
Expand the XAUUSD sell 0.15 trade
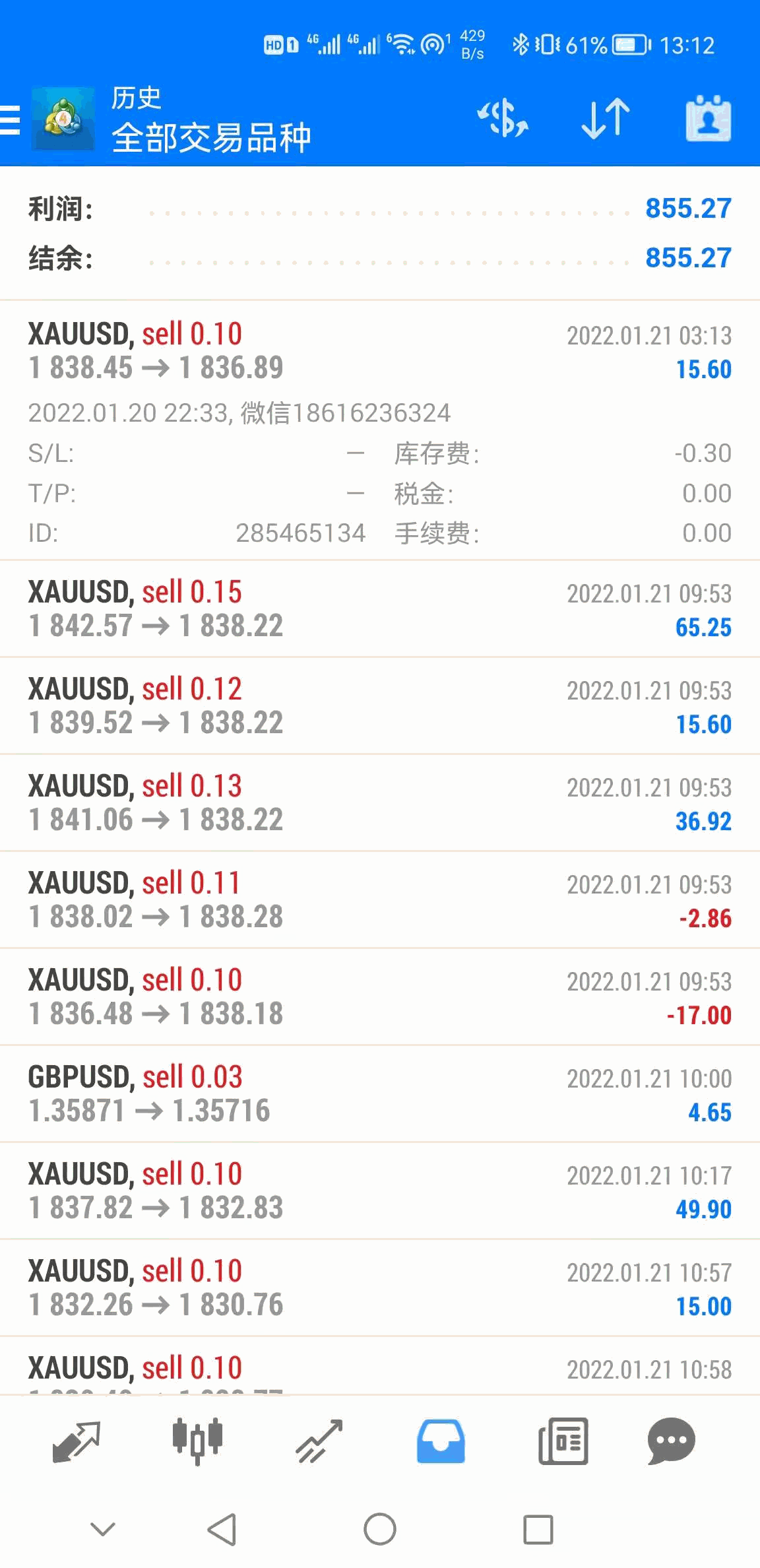[379, 608]
